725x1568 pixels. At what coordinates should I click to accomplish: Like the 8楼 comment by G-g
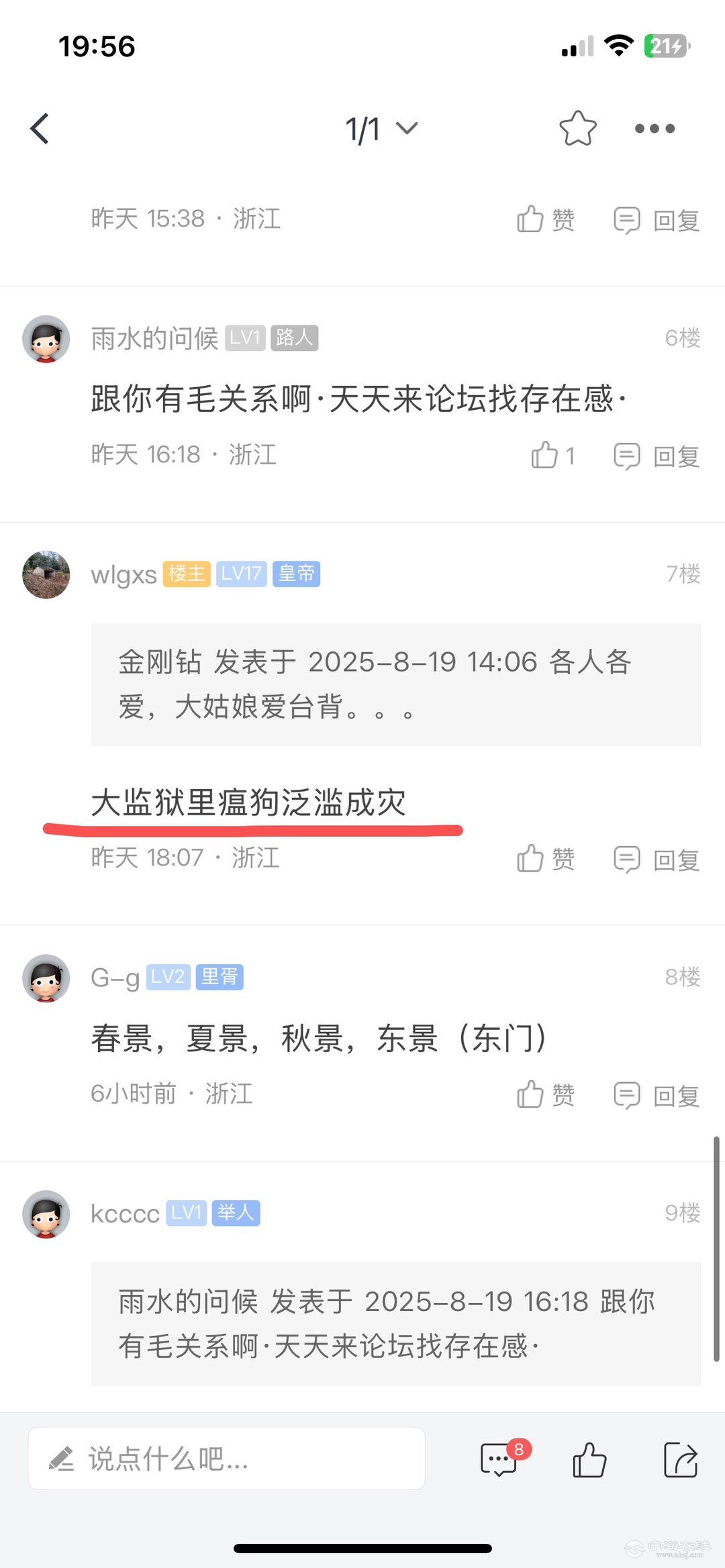coord(545,1095)
